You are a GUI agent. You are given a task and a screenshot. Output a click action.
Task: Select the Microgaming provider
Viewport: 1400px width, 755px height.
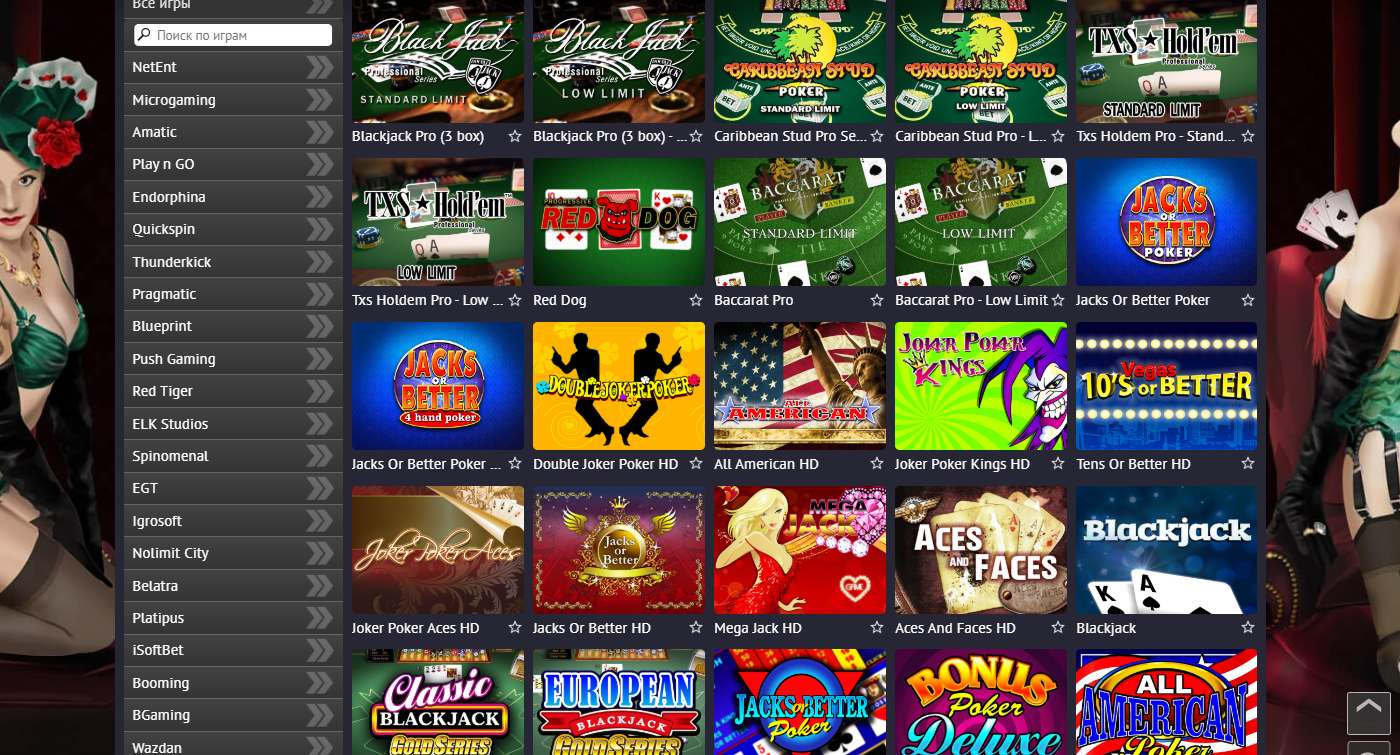232,100
